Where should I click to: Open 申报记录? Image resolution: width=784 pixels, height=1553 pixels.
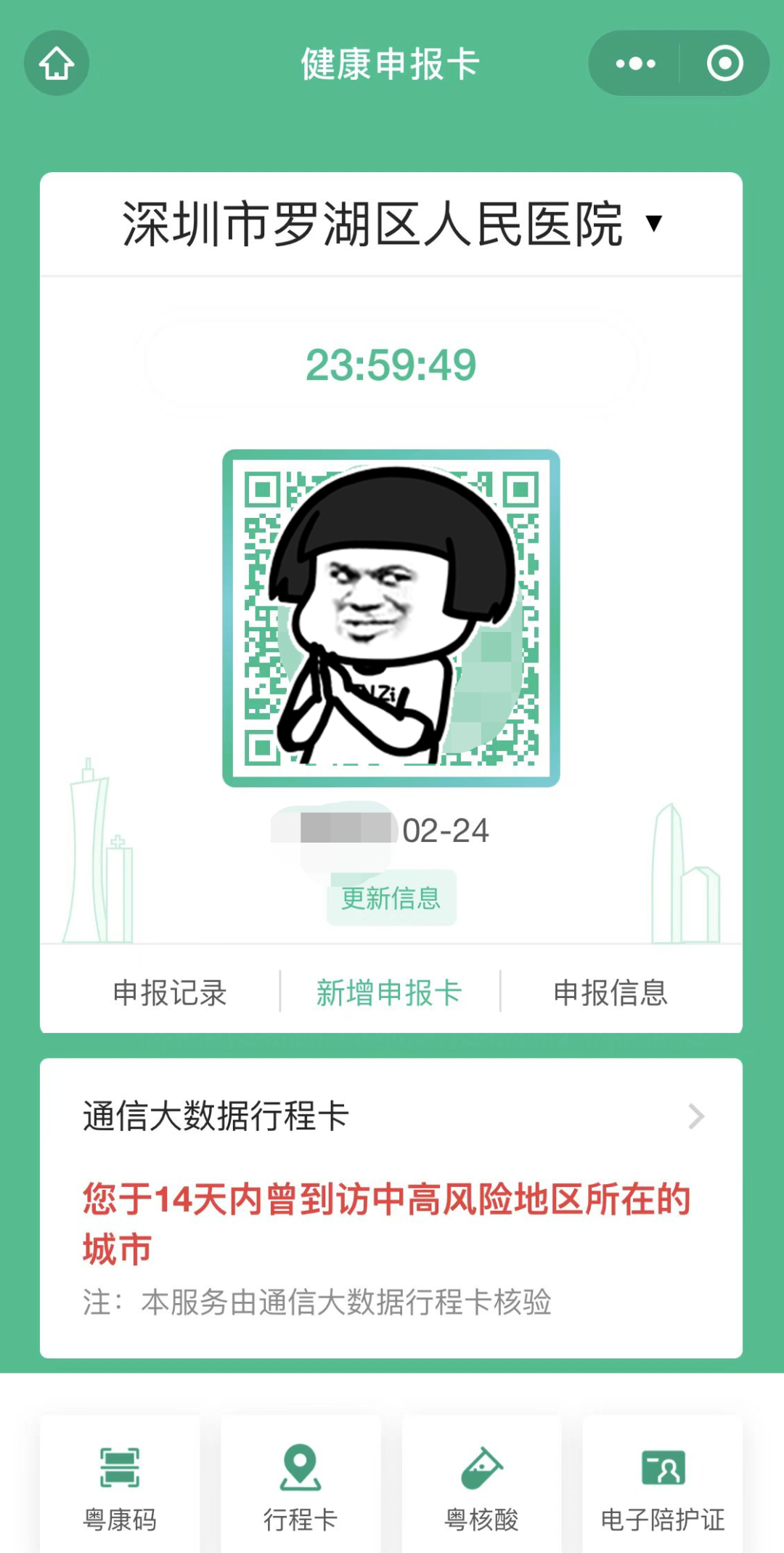[170, 992]
